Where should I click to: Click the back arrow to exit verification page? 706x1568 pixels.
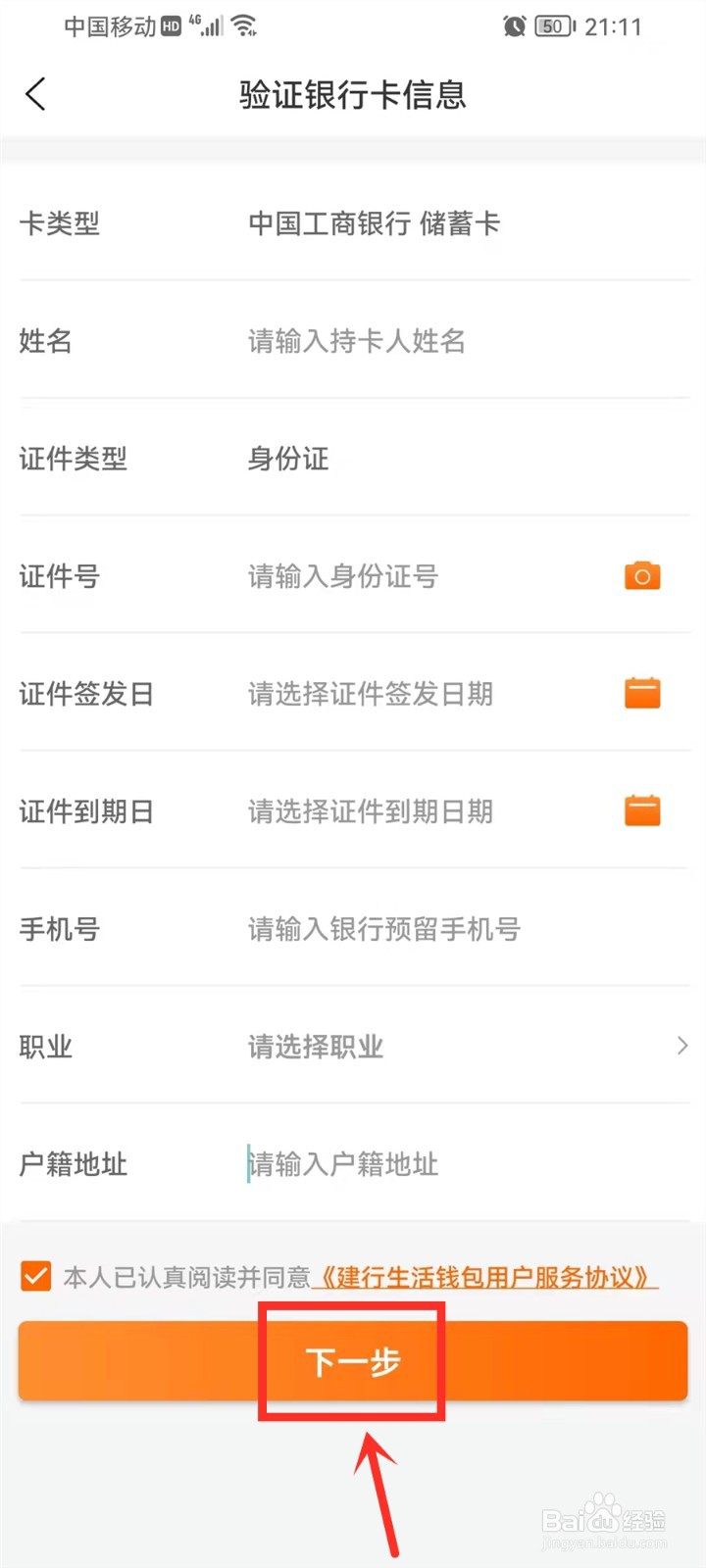click(x=35, y=94)
